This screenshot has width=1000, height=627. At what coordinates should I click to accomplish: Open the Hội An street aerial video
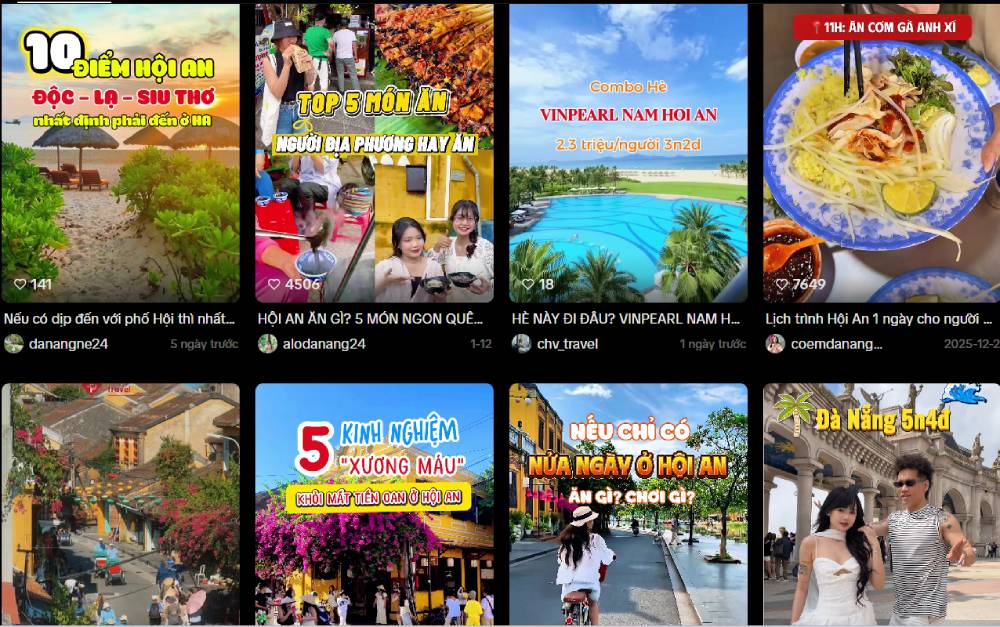(120, 504)
